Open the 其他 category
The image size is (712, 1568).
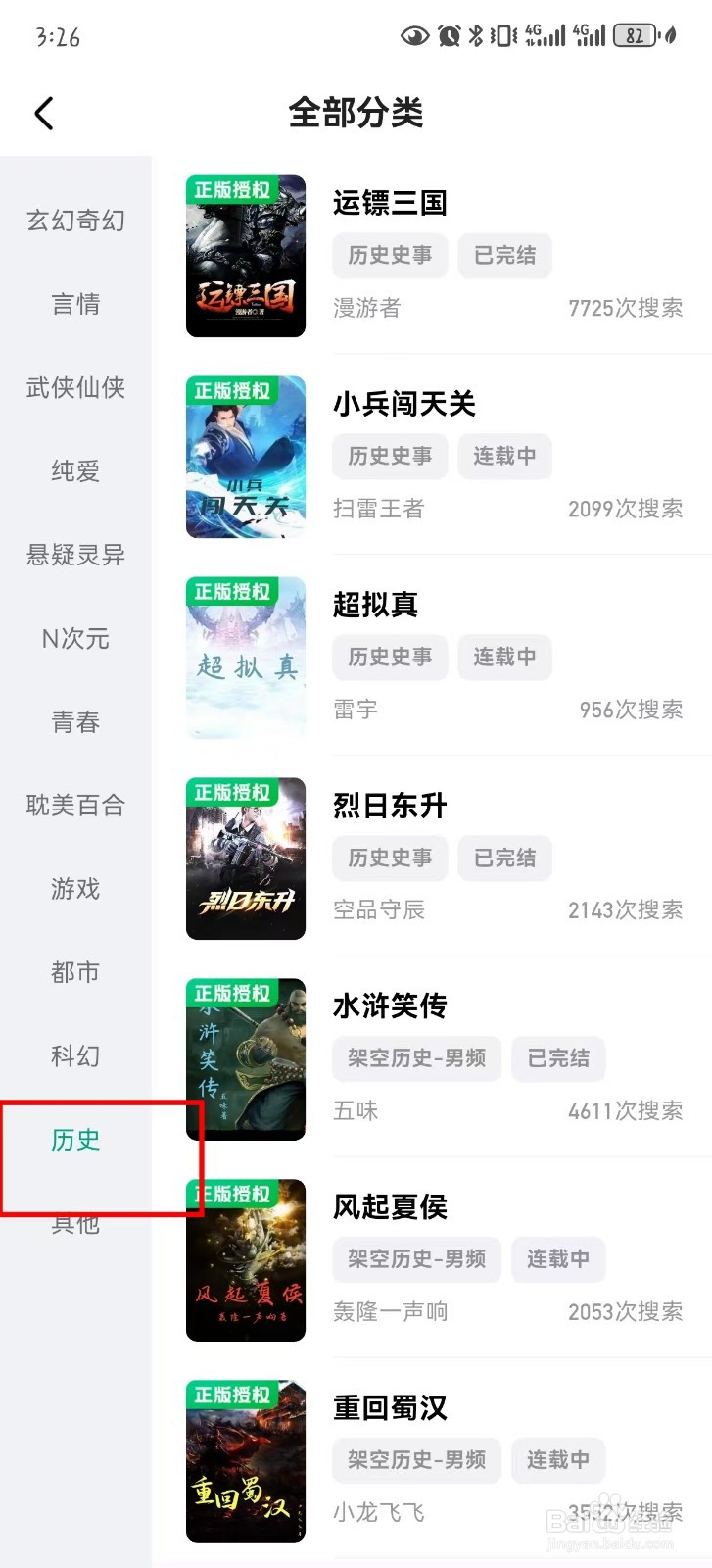tap(75, 1223)
